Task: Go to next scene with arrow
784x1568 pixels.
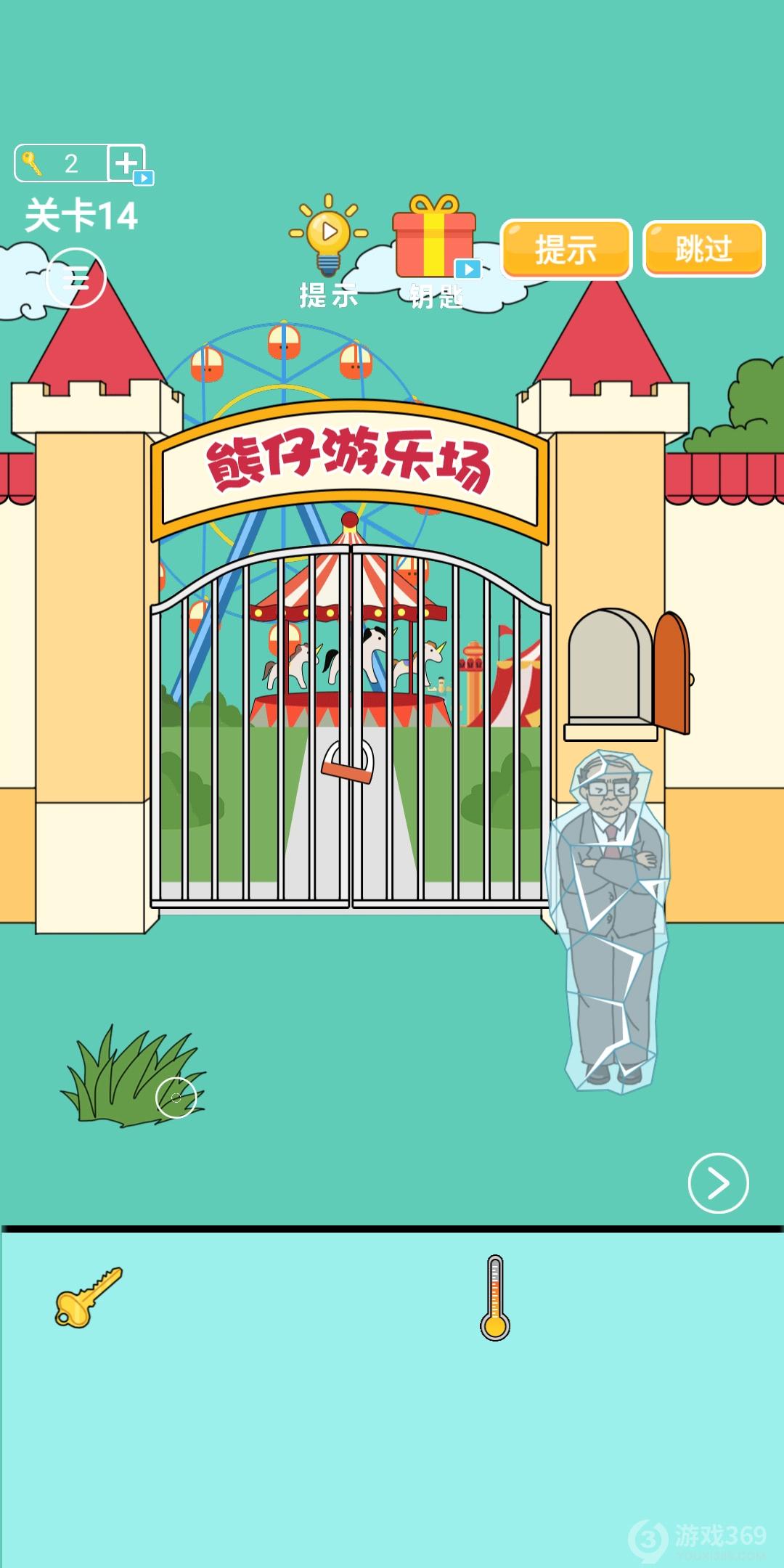Action: tap(718, 1183)
